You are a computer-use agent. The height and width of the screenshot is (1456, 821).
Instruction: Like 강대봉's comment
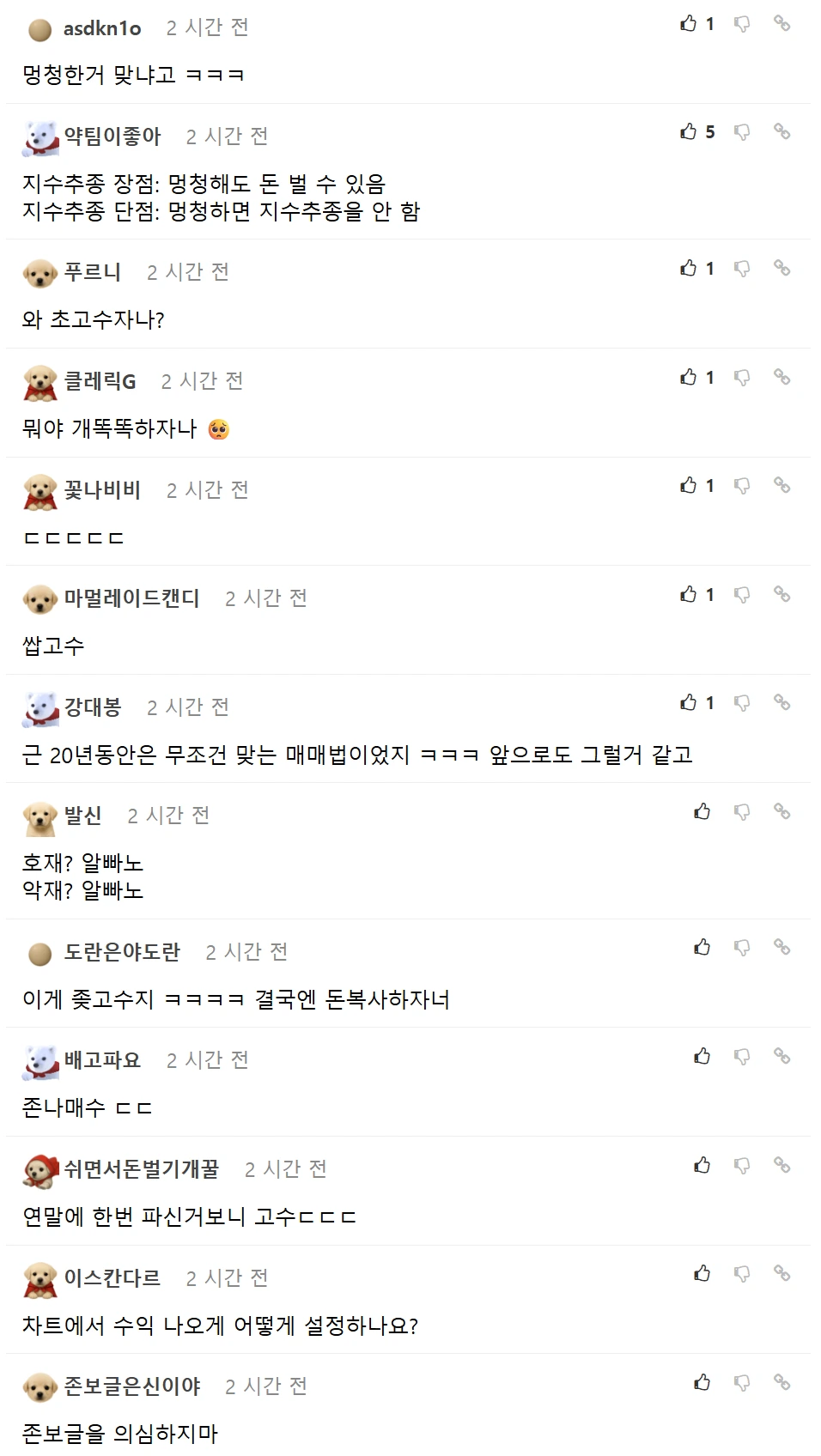point(689,703)
